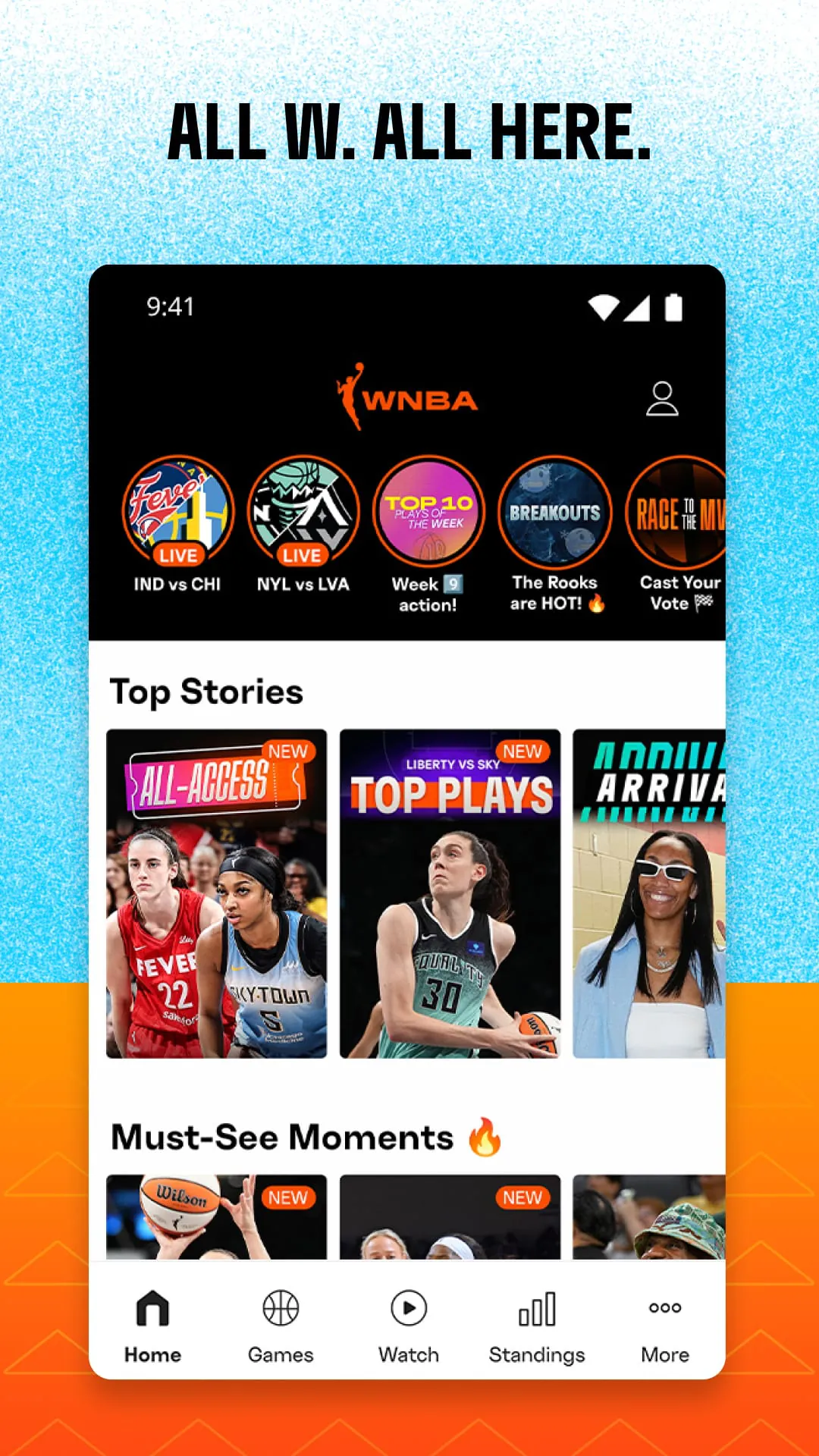Open the More menu ellipsis icon

[x=664, y=1308]
